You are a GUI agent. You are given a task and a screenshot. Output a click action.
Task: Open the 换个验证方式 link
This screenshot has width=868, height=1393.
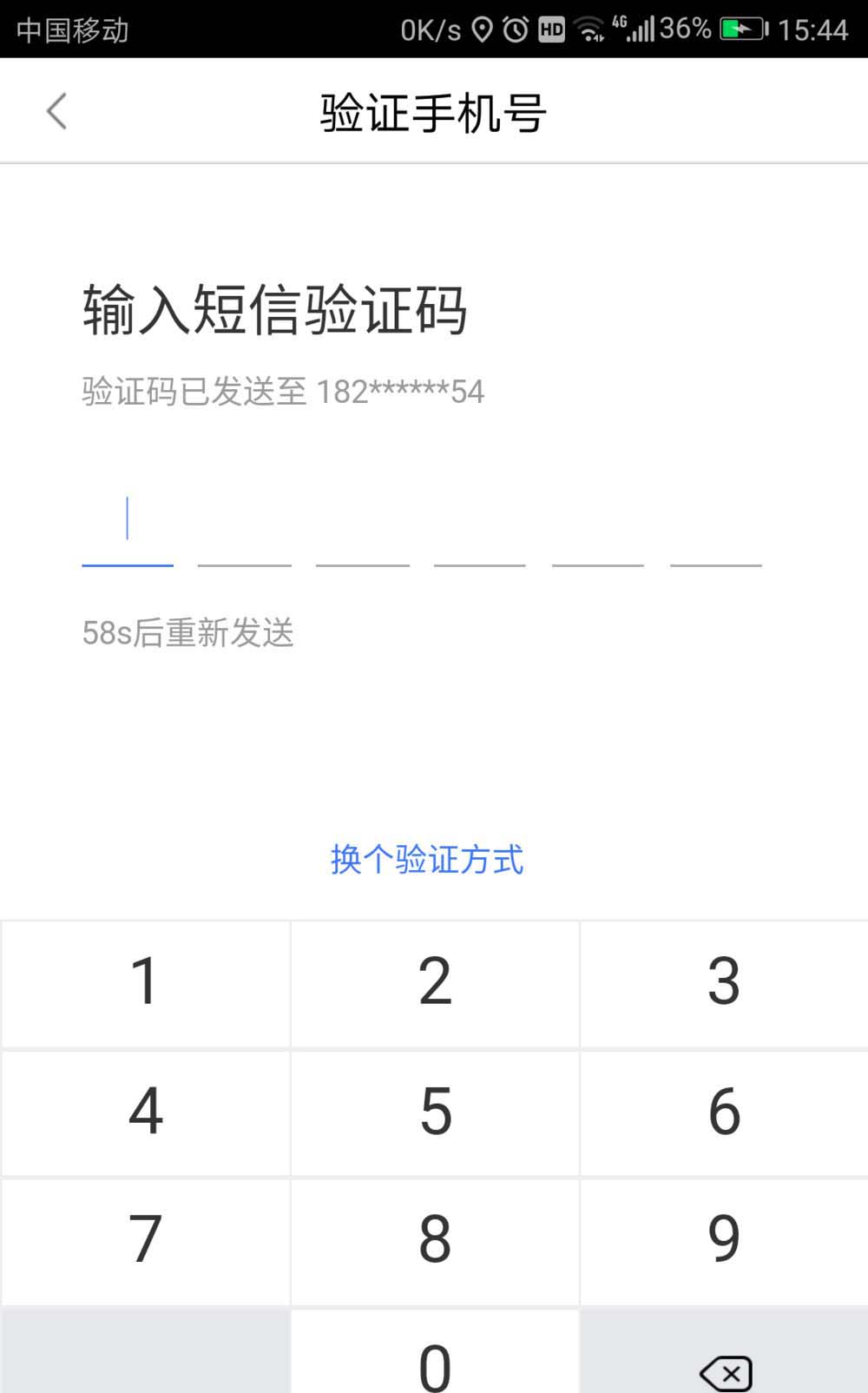(x=426, y=860)
